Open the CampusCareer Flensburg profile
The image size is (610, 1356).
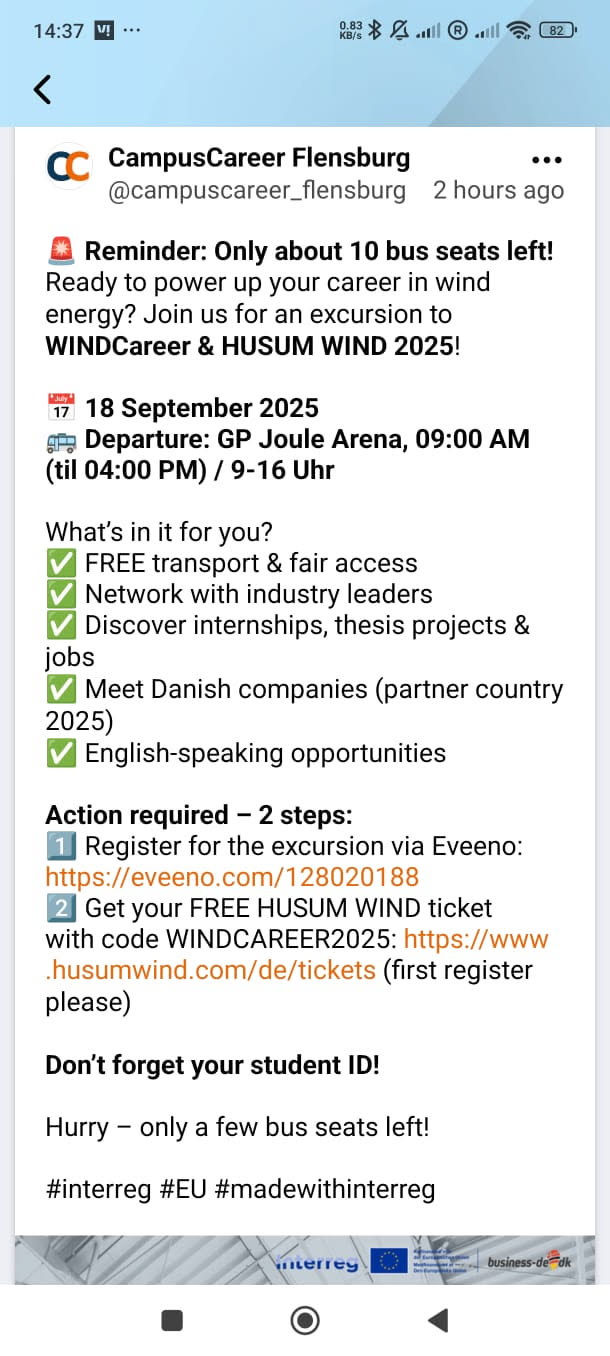click(x=258, y=158)
